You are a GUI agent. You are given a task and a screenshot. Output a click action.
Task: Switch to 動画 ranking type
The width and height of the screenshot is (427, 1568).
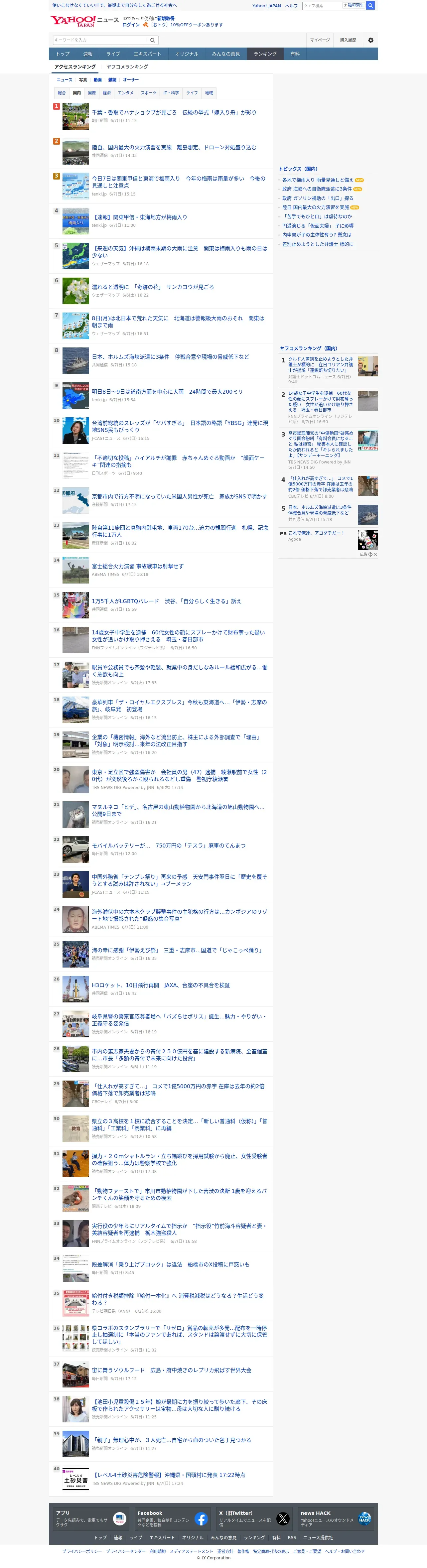pyautogui.click(x=97, y=80)
